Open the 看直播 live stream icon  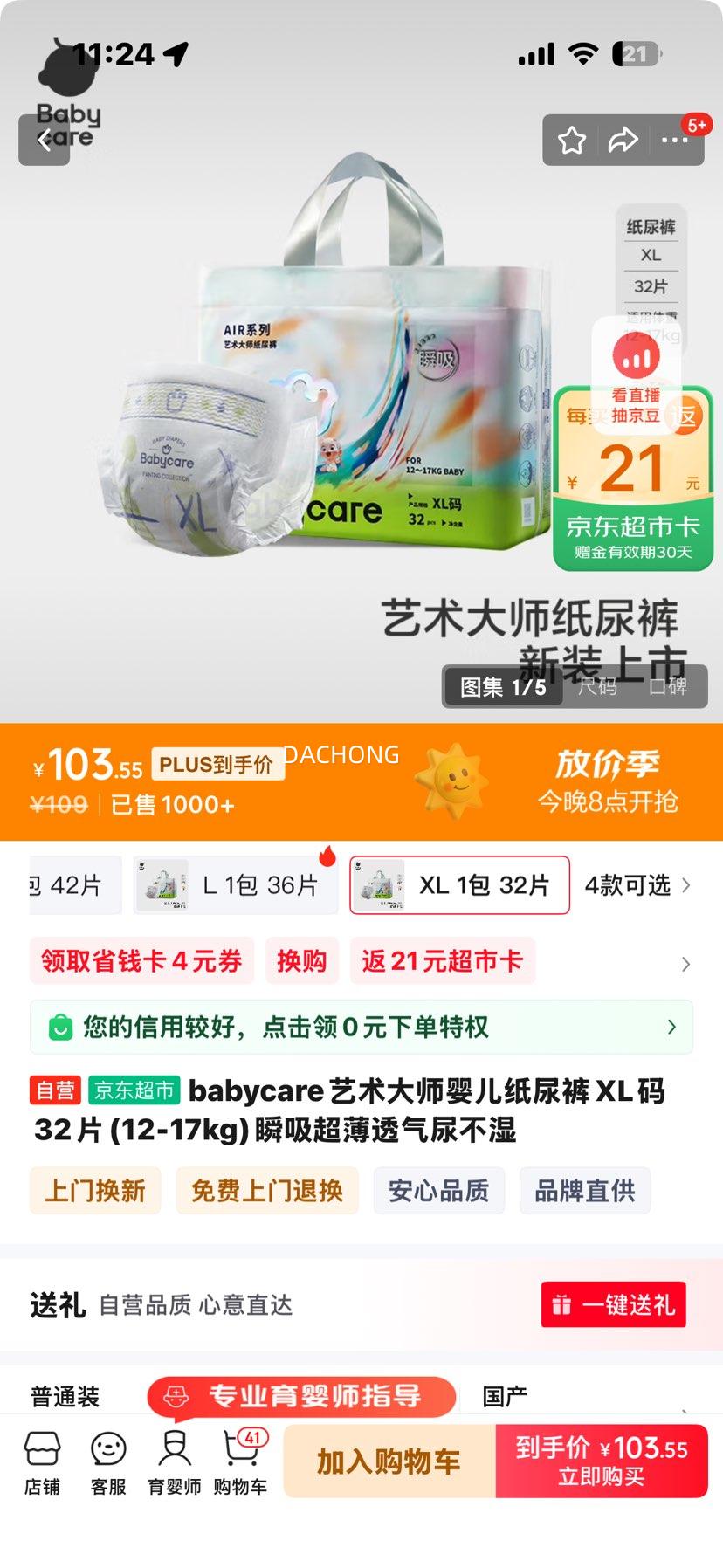(637, 356)
